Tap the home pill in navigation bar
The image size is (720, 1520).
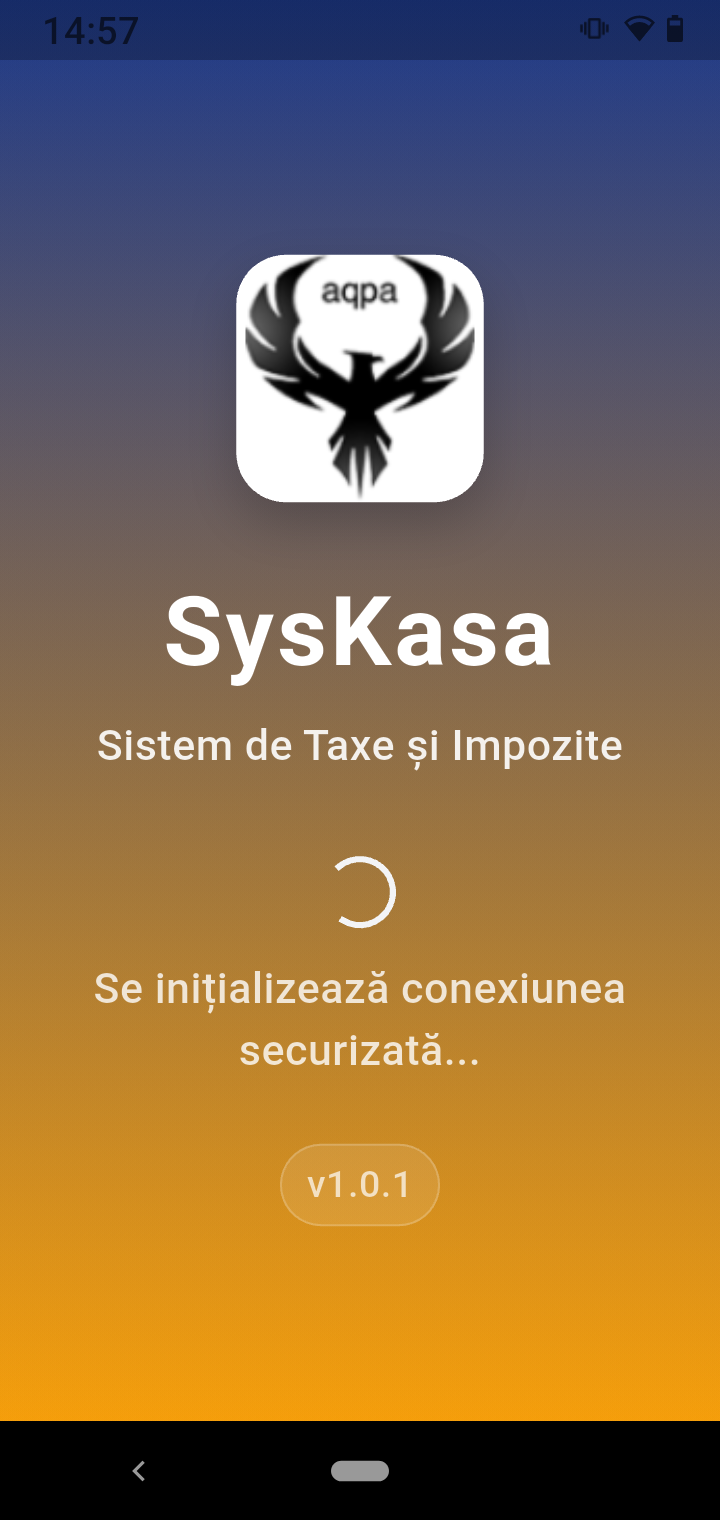(x=360, y=1471)
